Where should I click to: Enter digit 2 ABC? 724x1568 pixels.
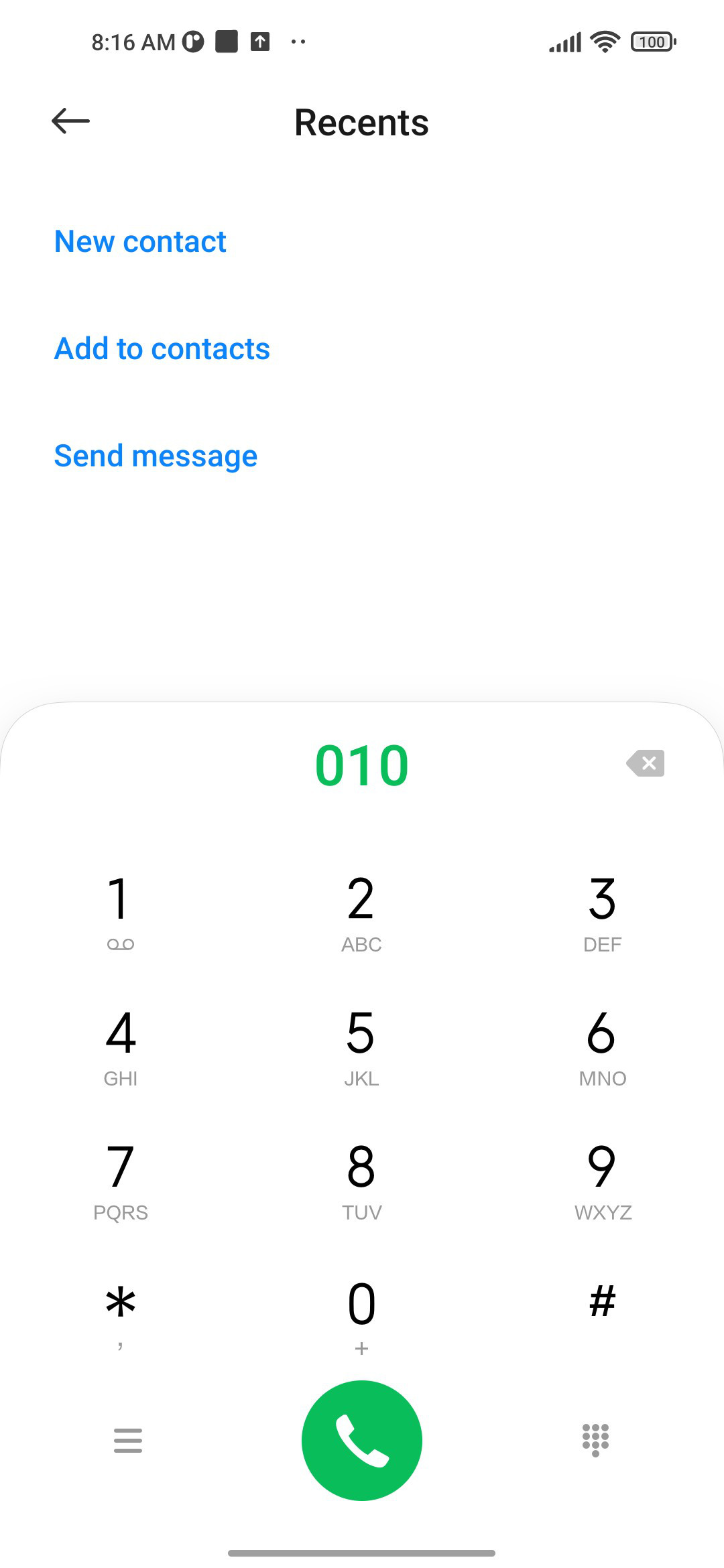tap(361, 910)
